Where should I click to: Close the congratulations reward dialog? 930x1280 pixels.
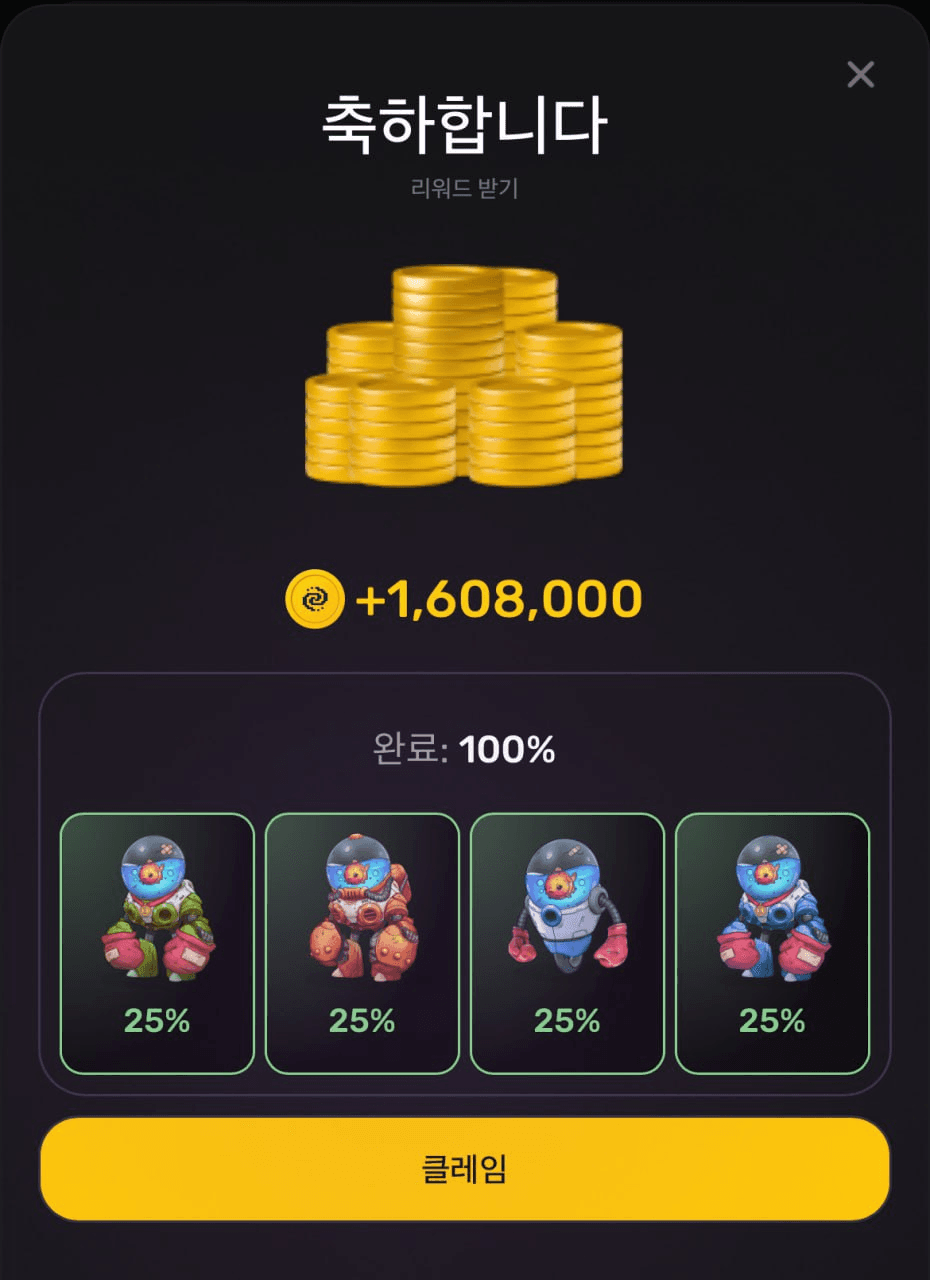[860, 75]
